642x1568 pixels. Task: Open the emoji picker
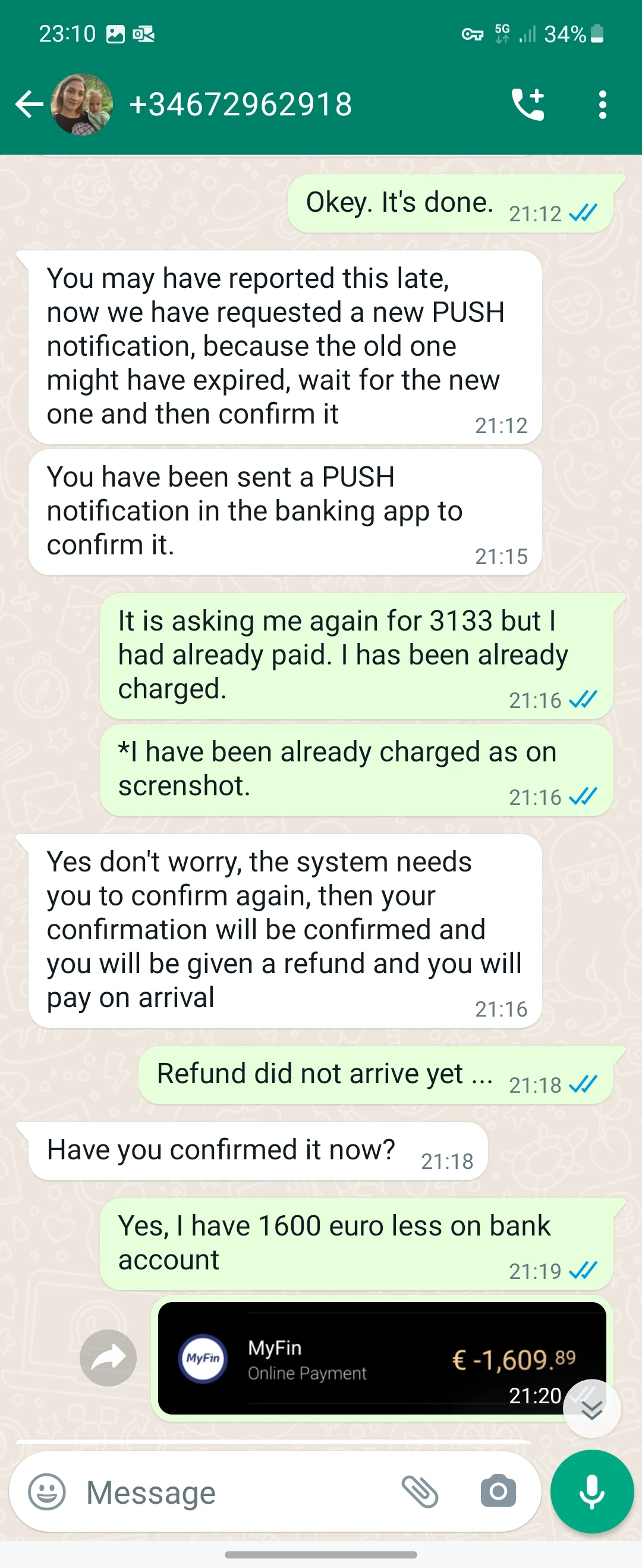pos(47,1492)
